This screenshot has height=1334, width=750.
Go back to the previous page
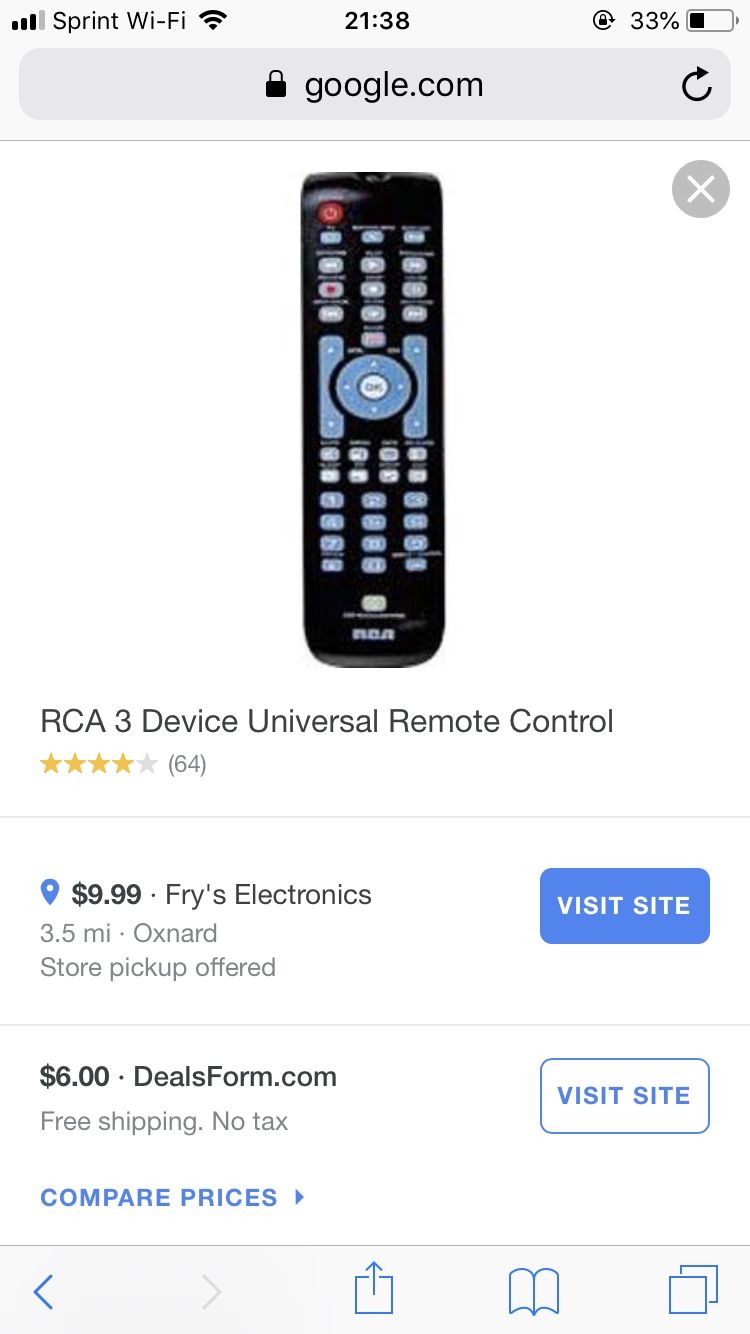pos(43,1291)
